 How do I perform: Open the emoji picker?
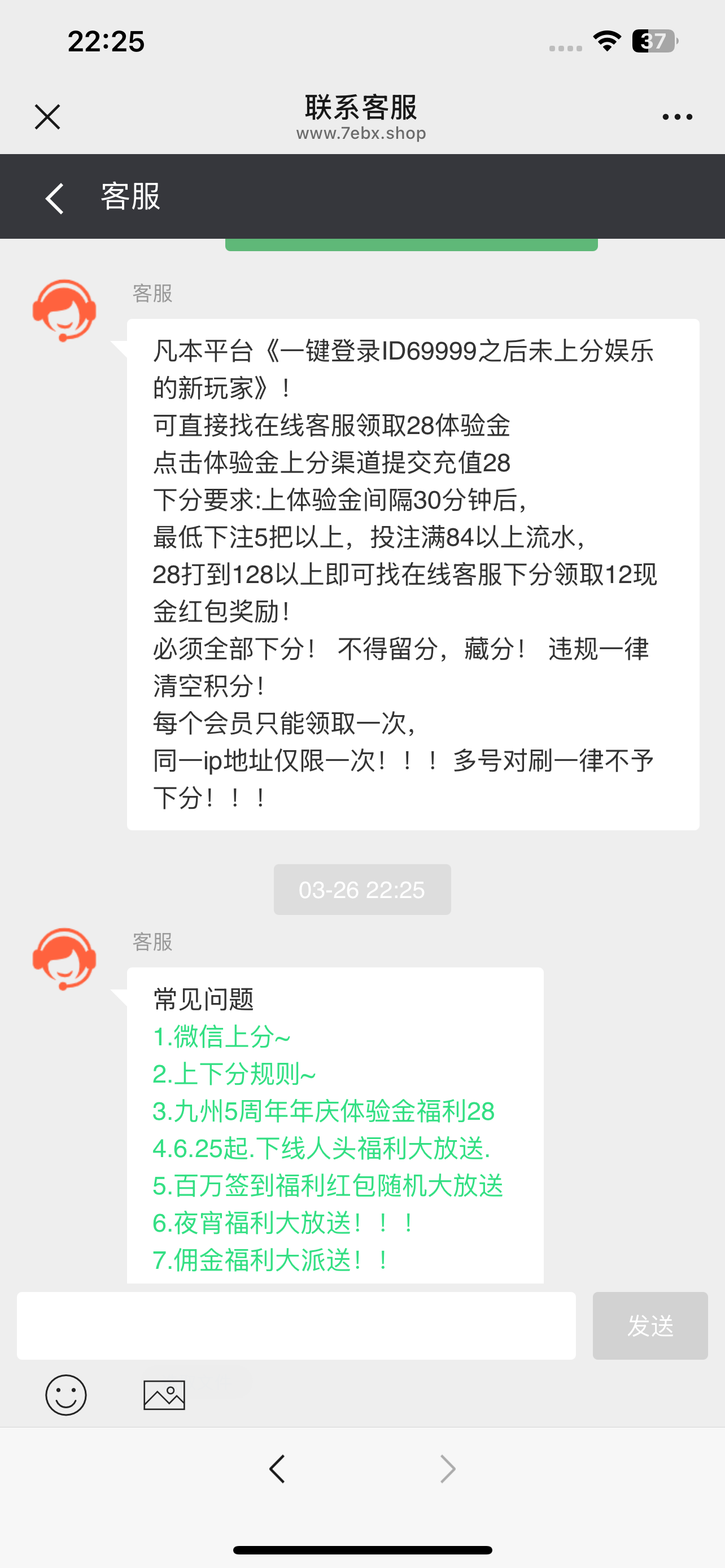(65, 1395)
